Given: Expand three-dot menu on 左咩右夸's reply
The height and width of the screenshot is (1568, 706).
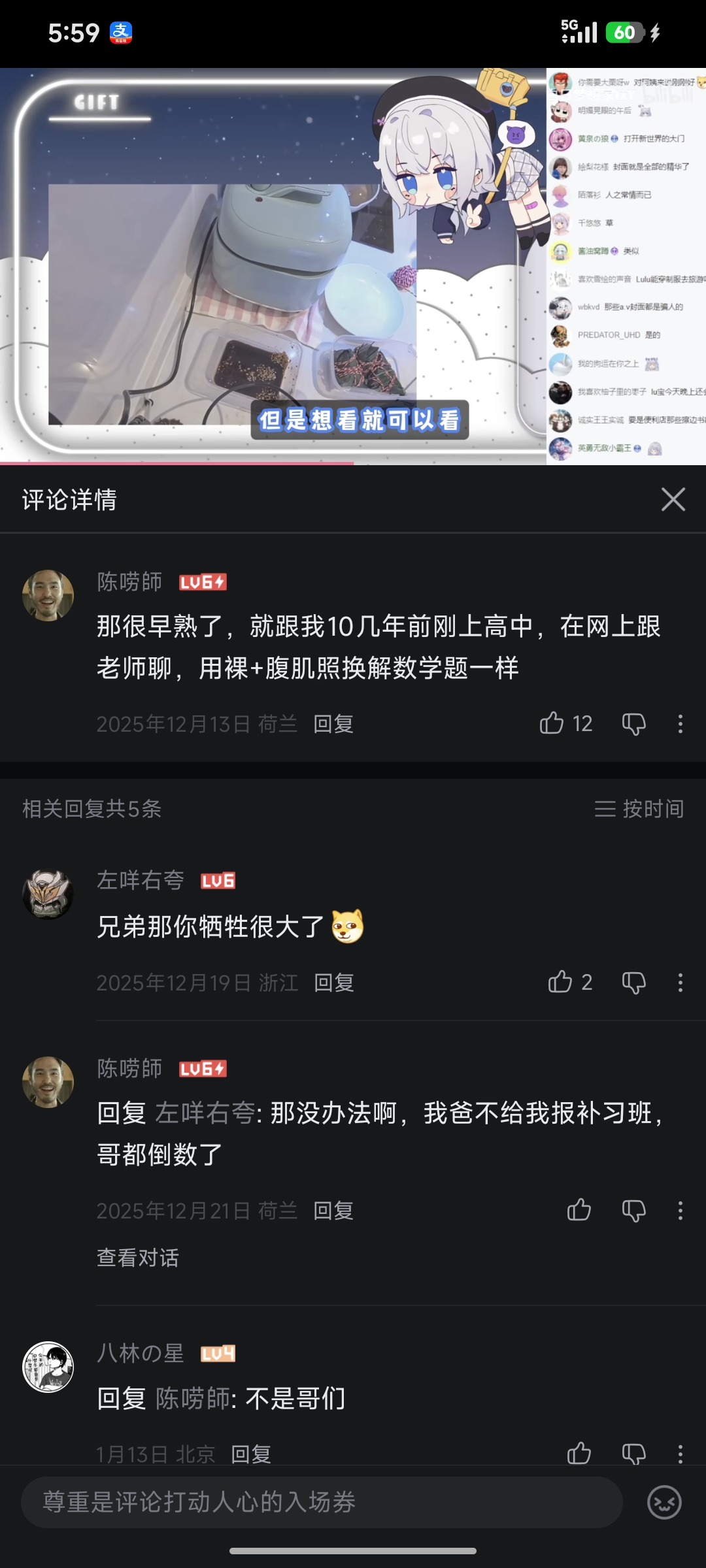Looking at the screenshot, I should [681, 982].
